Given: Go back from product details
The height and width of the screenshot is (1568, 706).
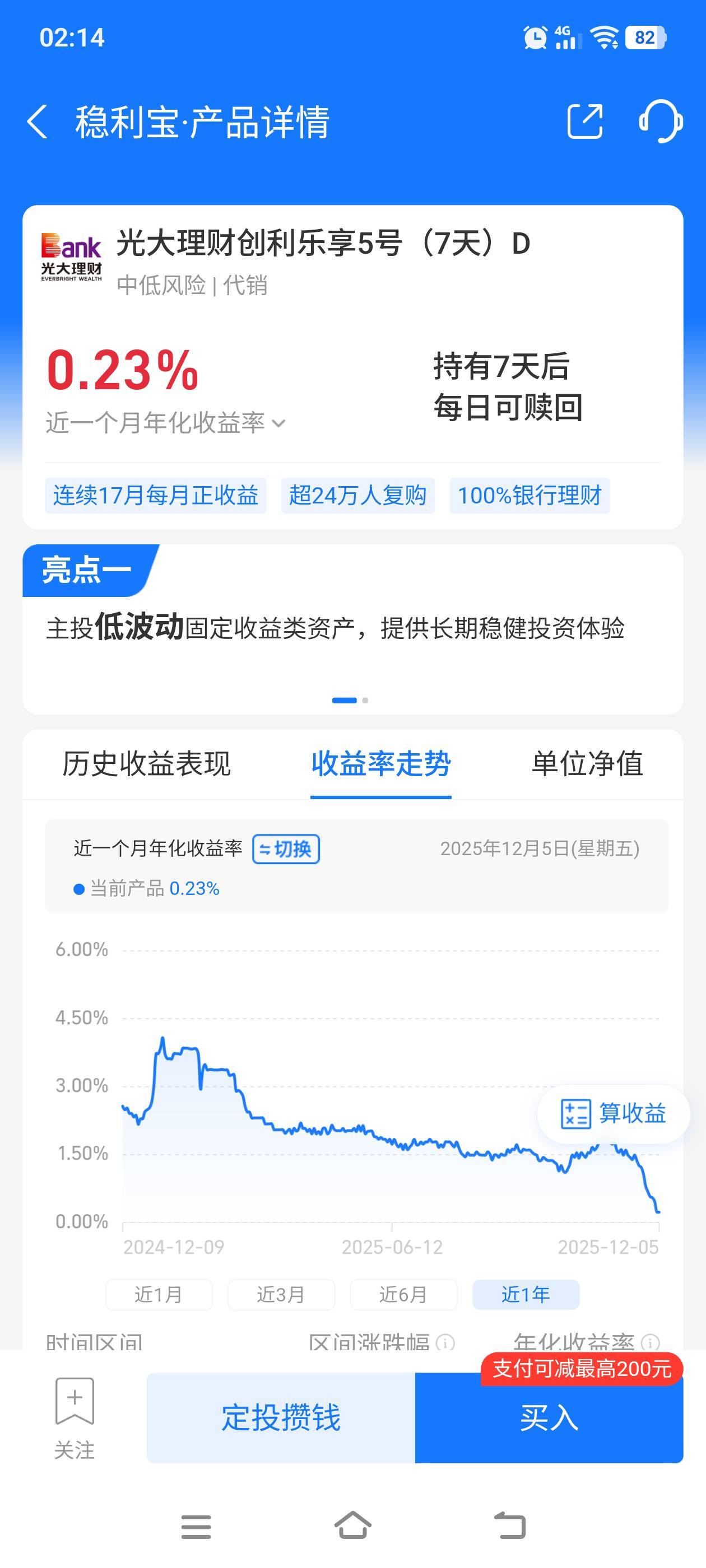Looking at the screenshot, I should pos(37,122).
